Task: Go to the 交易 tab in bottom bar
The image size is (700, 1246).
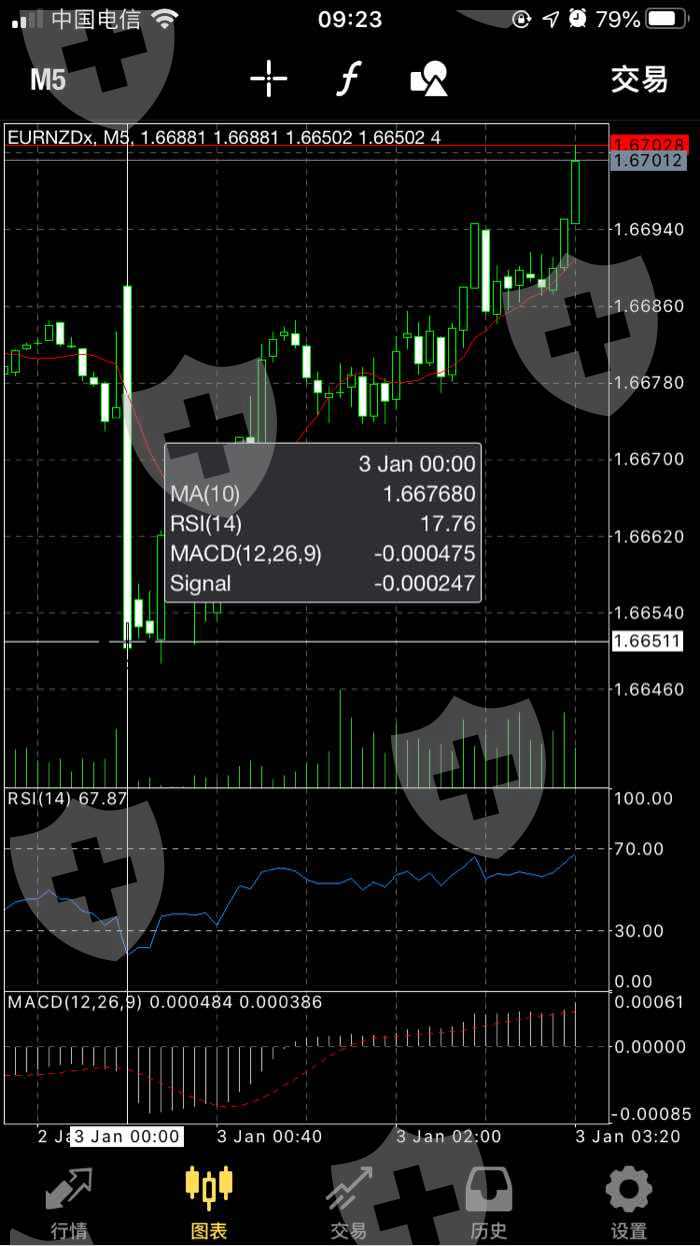Action: click(x=349, y=1200)
